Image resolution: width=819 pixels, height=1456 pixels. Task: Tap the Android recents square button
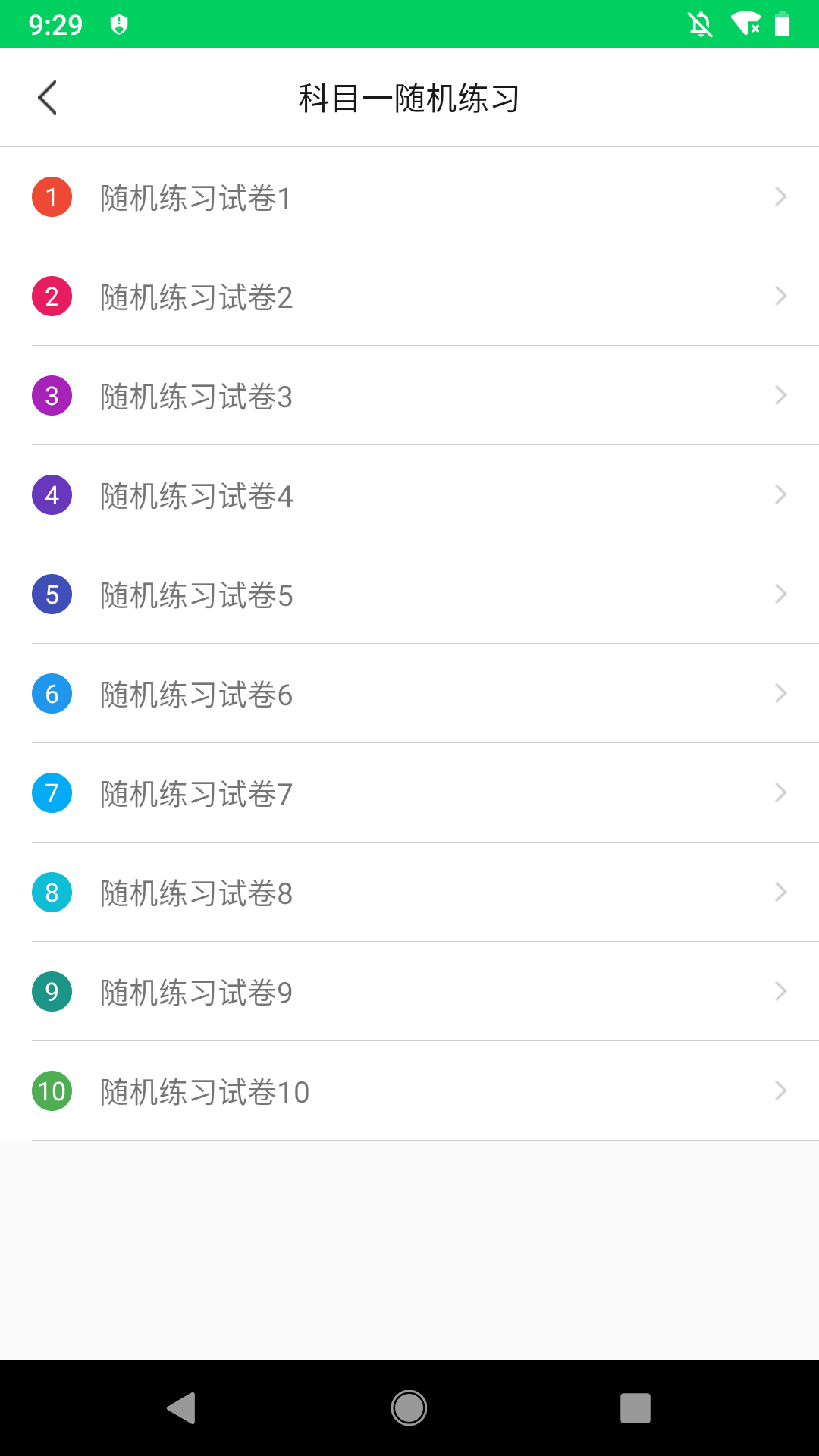(x=634, y=1407)
